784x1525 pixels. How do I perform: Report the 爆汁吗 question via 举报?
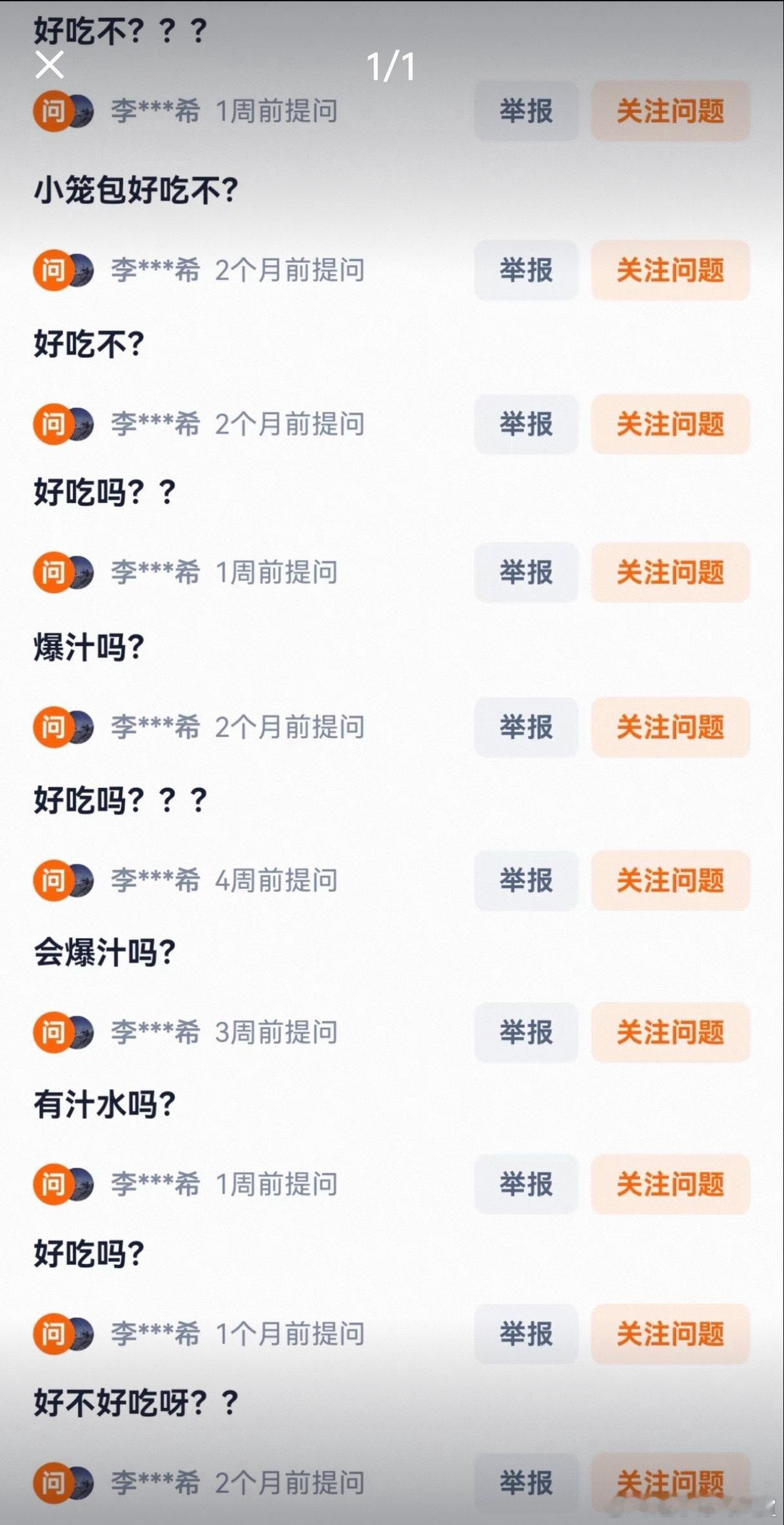(x=525, y=727)
